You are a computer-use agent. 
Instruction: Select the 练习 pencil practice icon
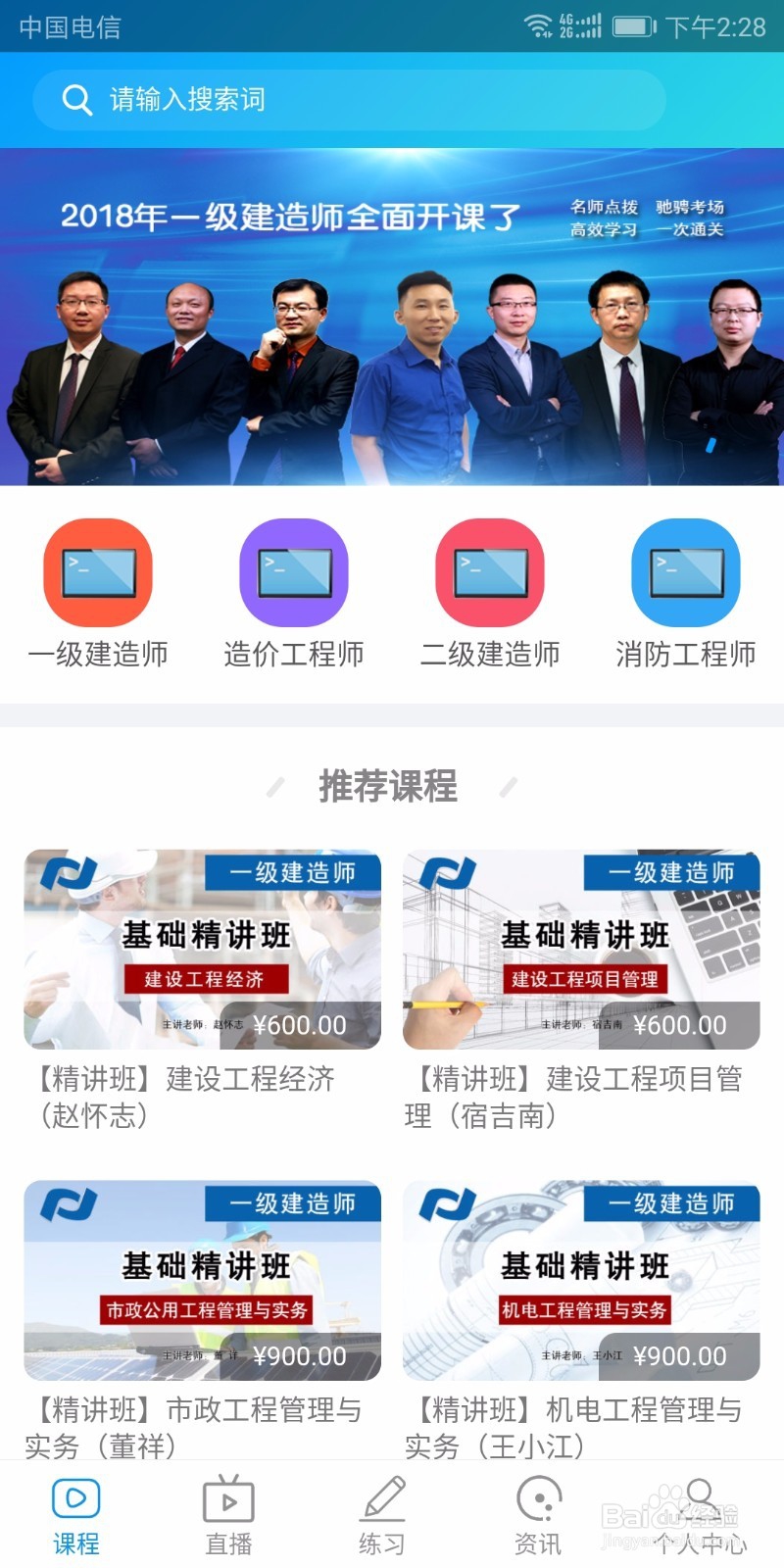(x=382, y=1499)
